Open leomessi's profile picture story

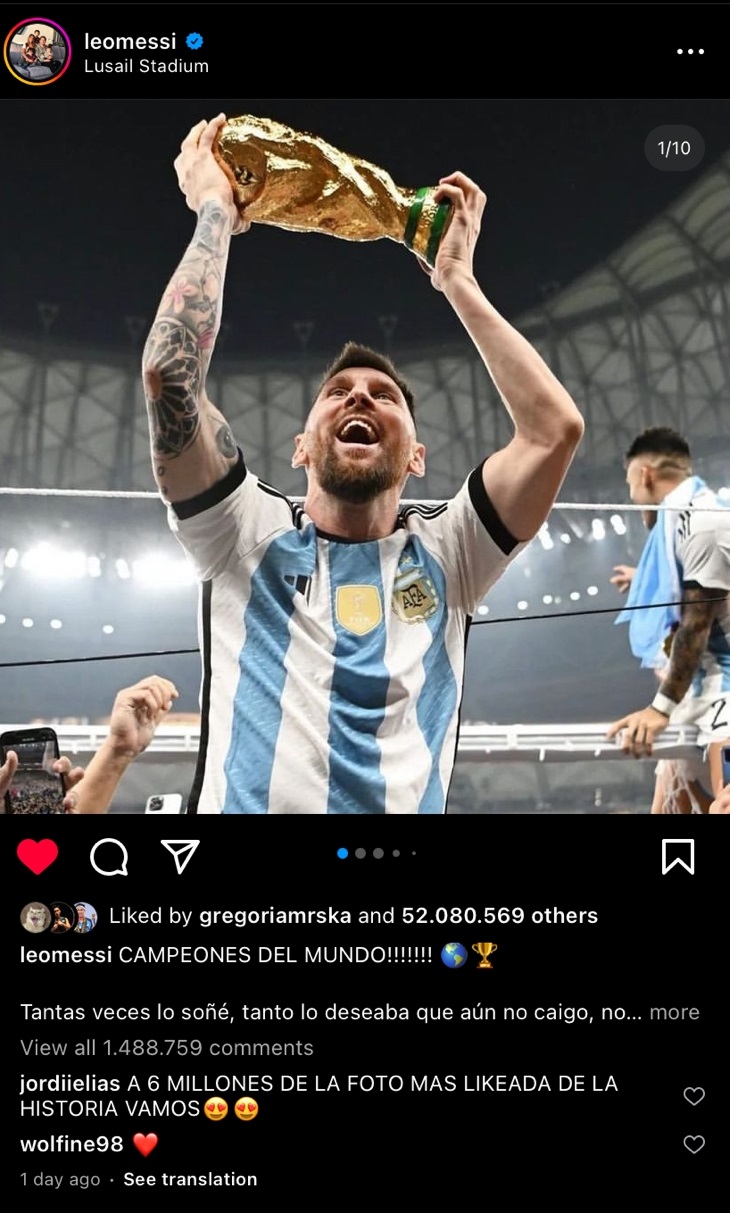[37, 52]
